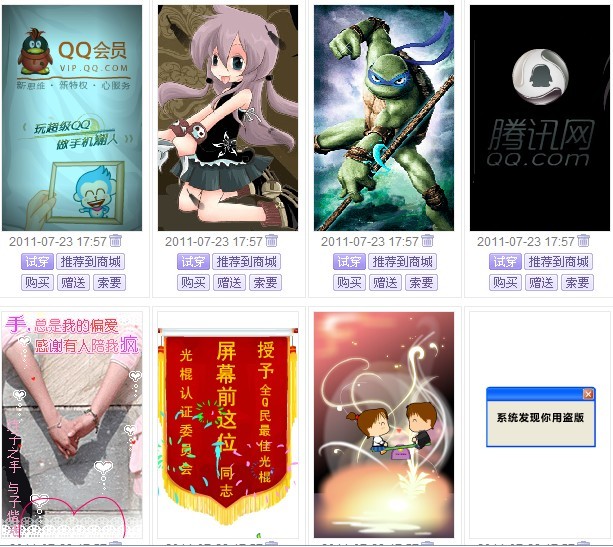Delete the QQ会员 wallpaper with its trash icon
The height and width of the screenshot is (547, 613).
pos(115,241)
